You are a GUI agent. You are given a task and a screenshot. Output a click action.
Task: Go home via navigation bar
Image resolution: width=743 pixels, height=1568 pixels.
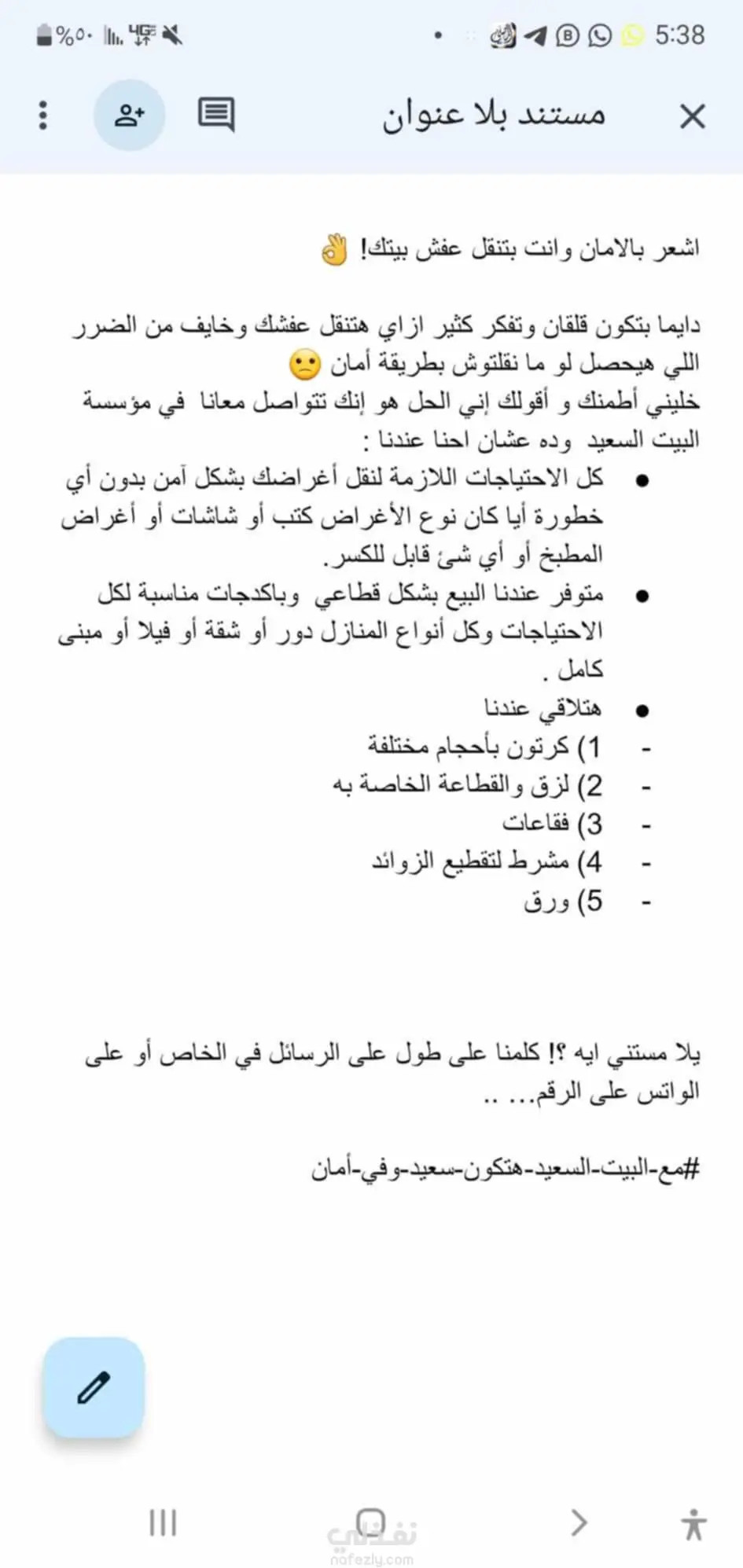pos(370,1522)
